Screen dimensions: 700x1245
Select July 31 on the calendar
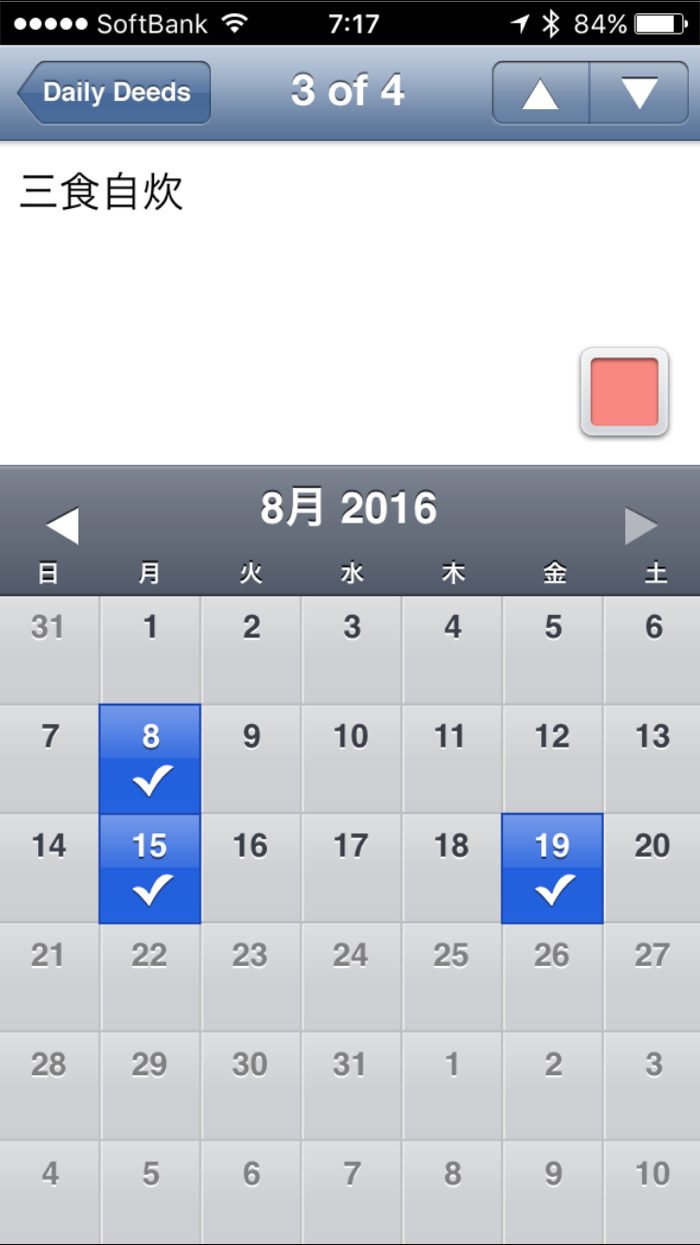tap(48, 650)
